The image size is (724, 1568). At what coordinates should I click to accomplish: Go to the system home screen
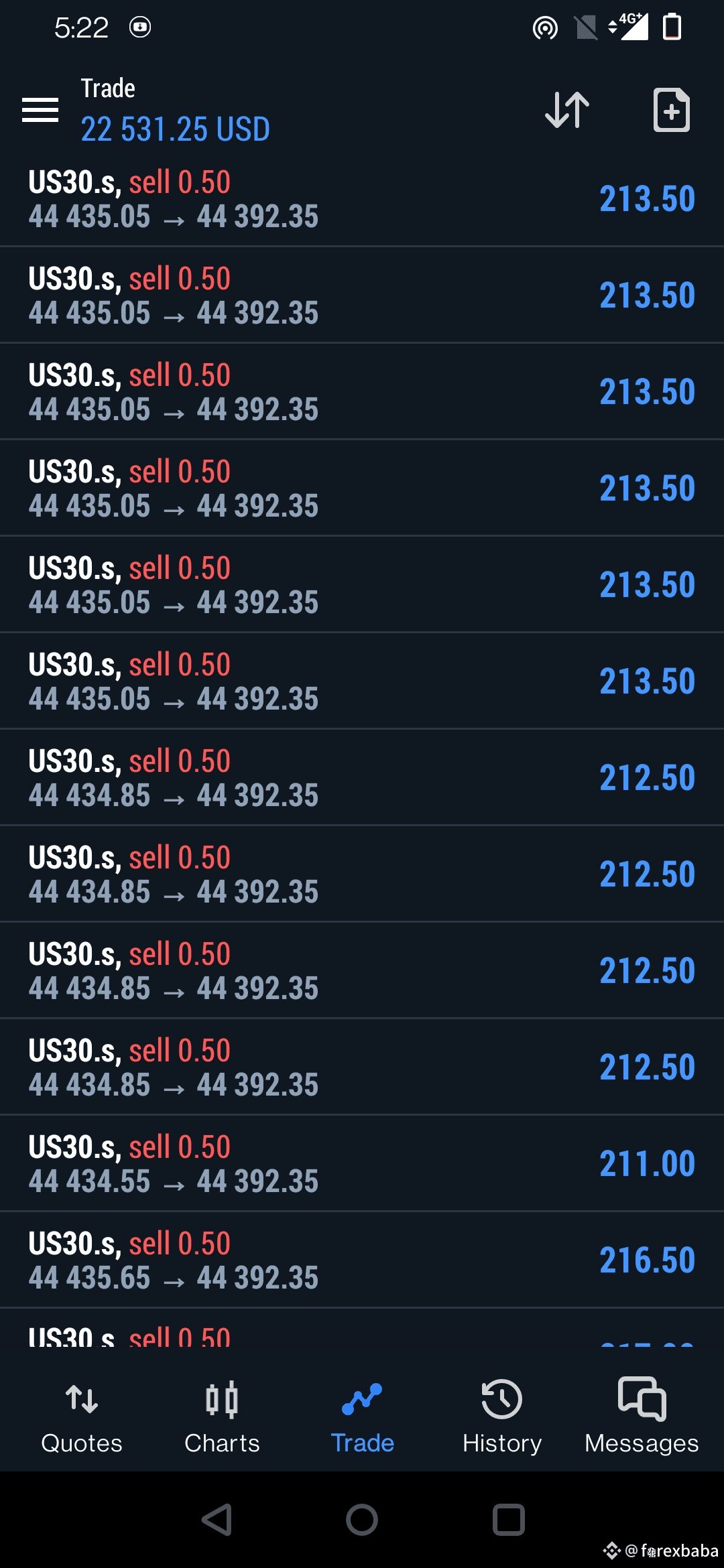[362, 1519]
